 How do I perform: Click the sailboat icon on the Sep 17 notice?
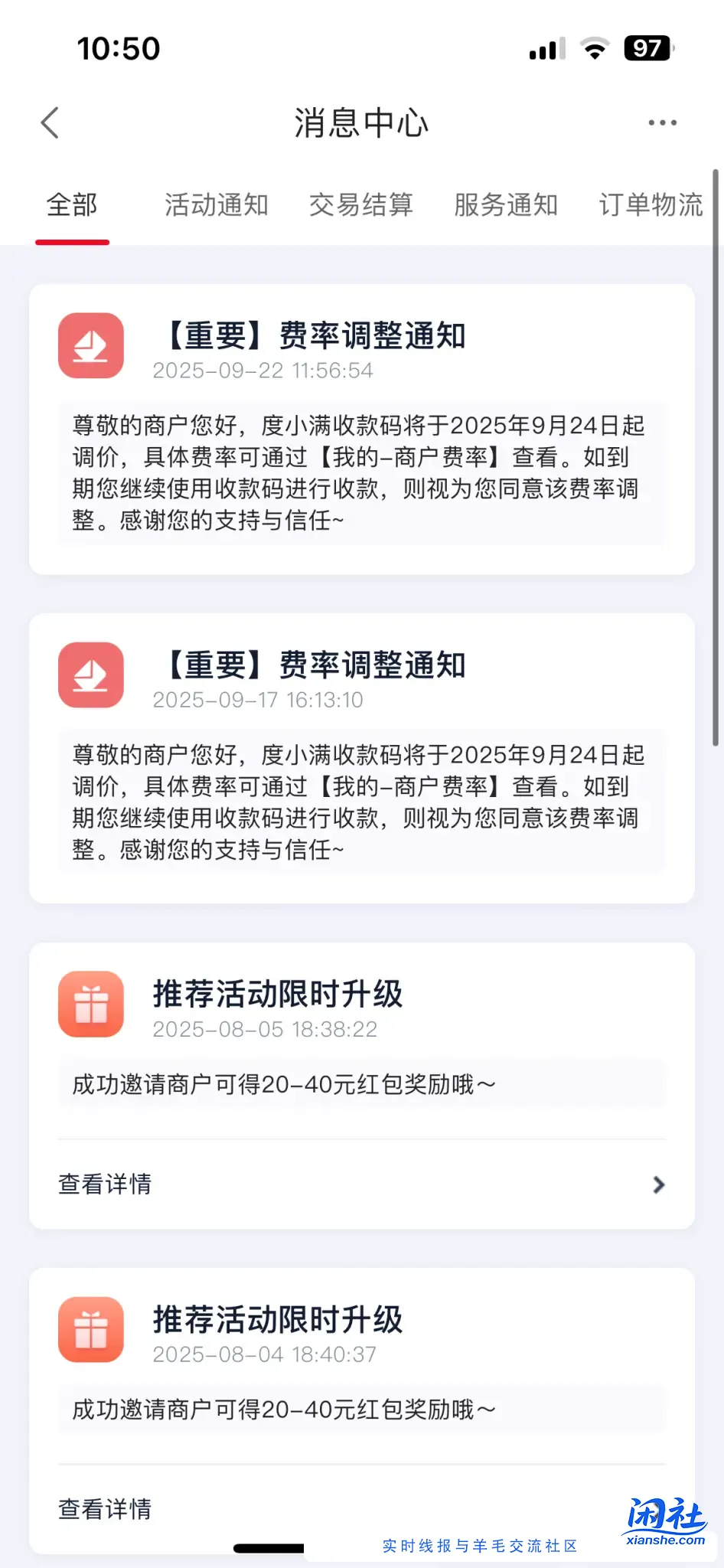pos(90,677)
